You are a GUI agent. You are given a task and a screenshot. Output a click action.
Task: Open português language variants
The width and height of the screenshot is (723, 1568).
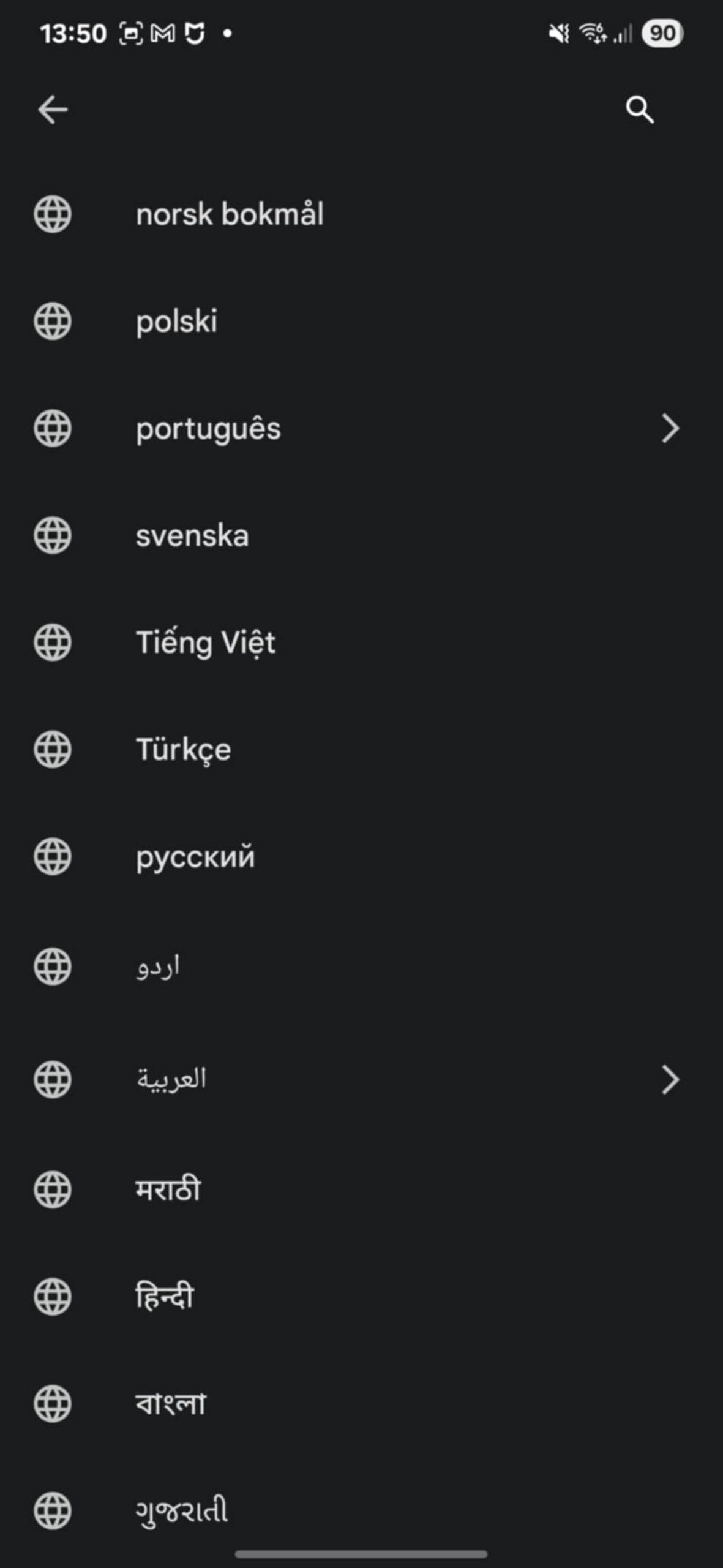pos(361,428)
